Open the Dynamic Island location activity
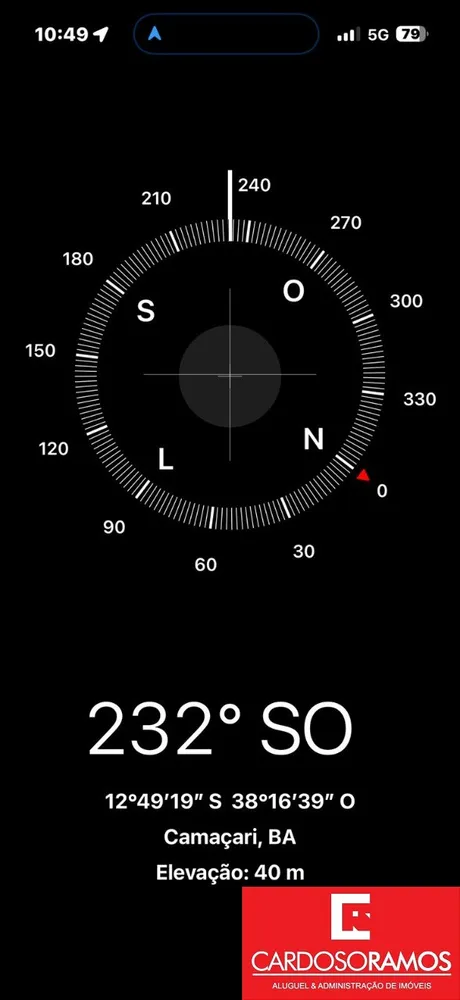This screenshot has width=460, height=1000. pyautogui.click(x=226, y=34)
